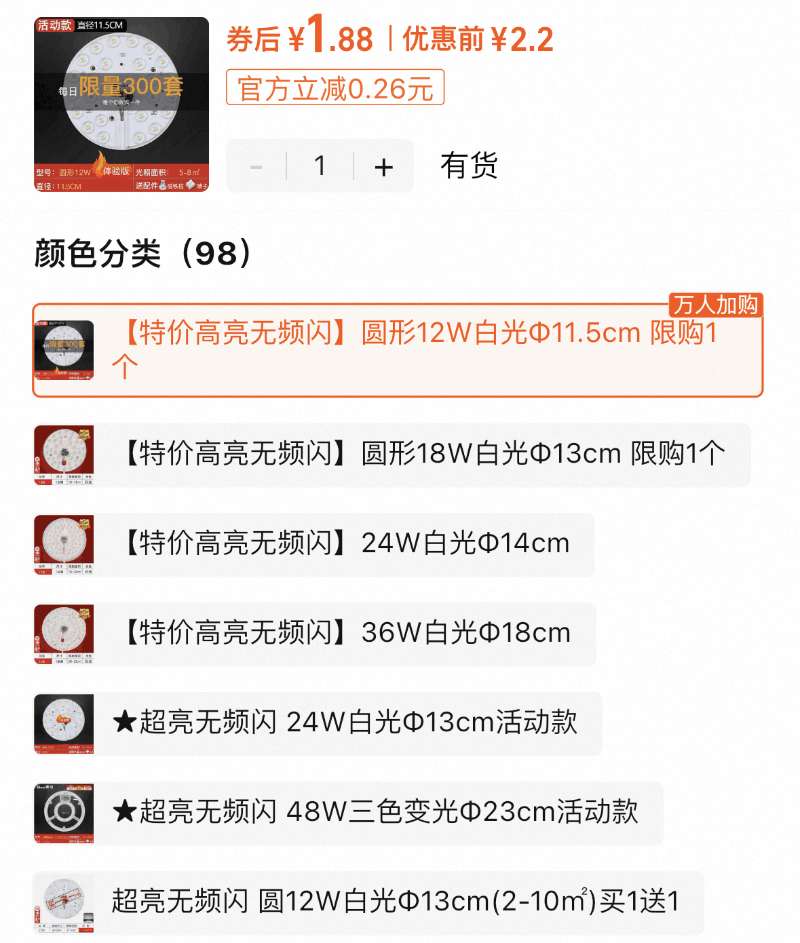The width and height of the screenshot is (800, 943).
Task: Open the product preview image
Action: 121,104
